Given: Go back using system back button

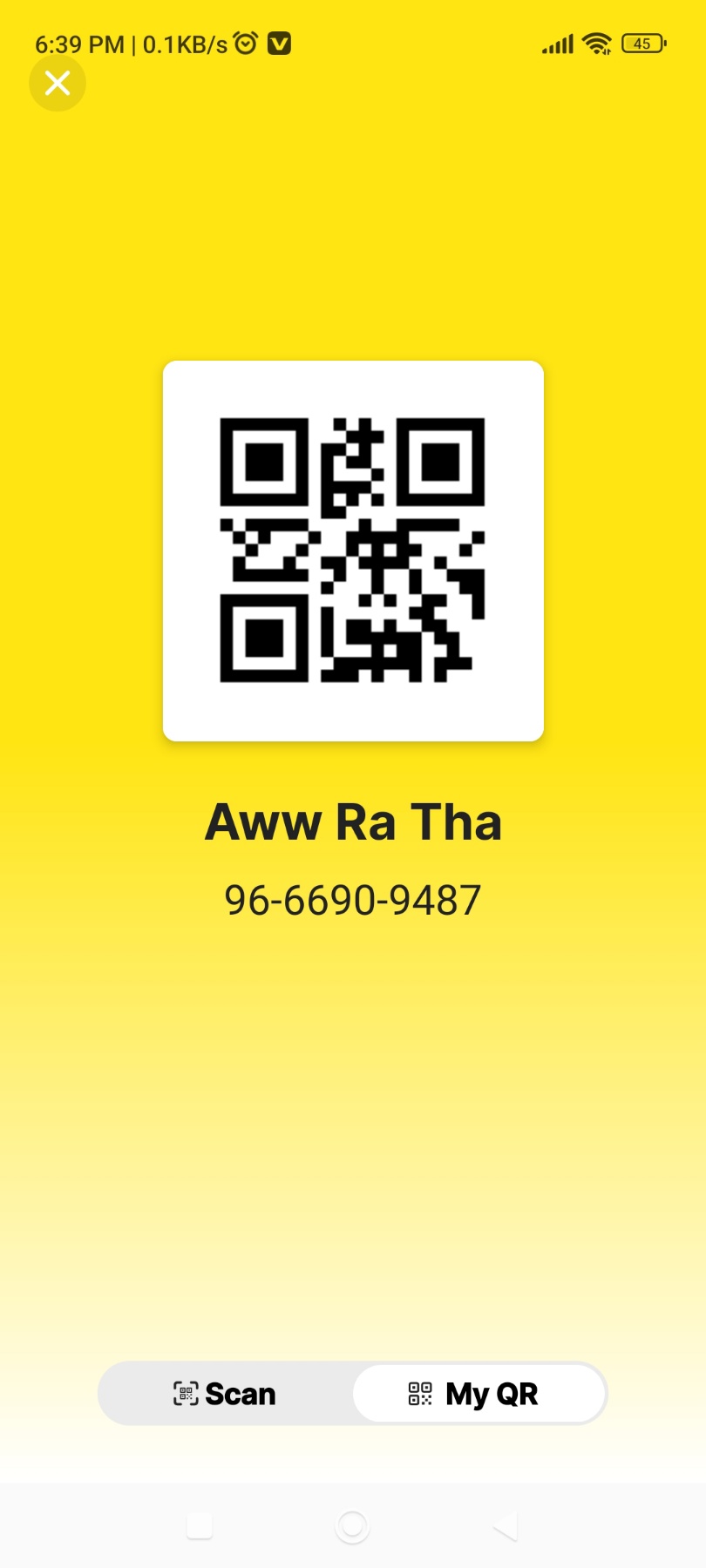Looking at the screenshot, I should pyautogui.click(x=506, y=1526).
